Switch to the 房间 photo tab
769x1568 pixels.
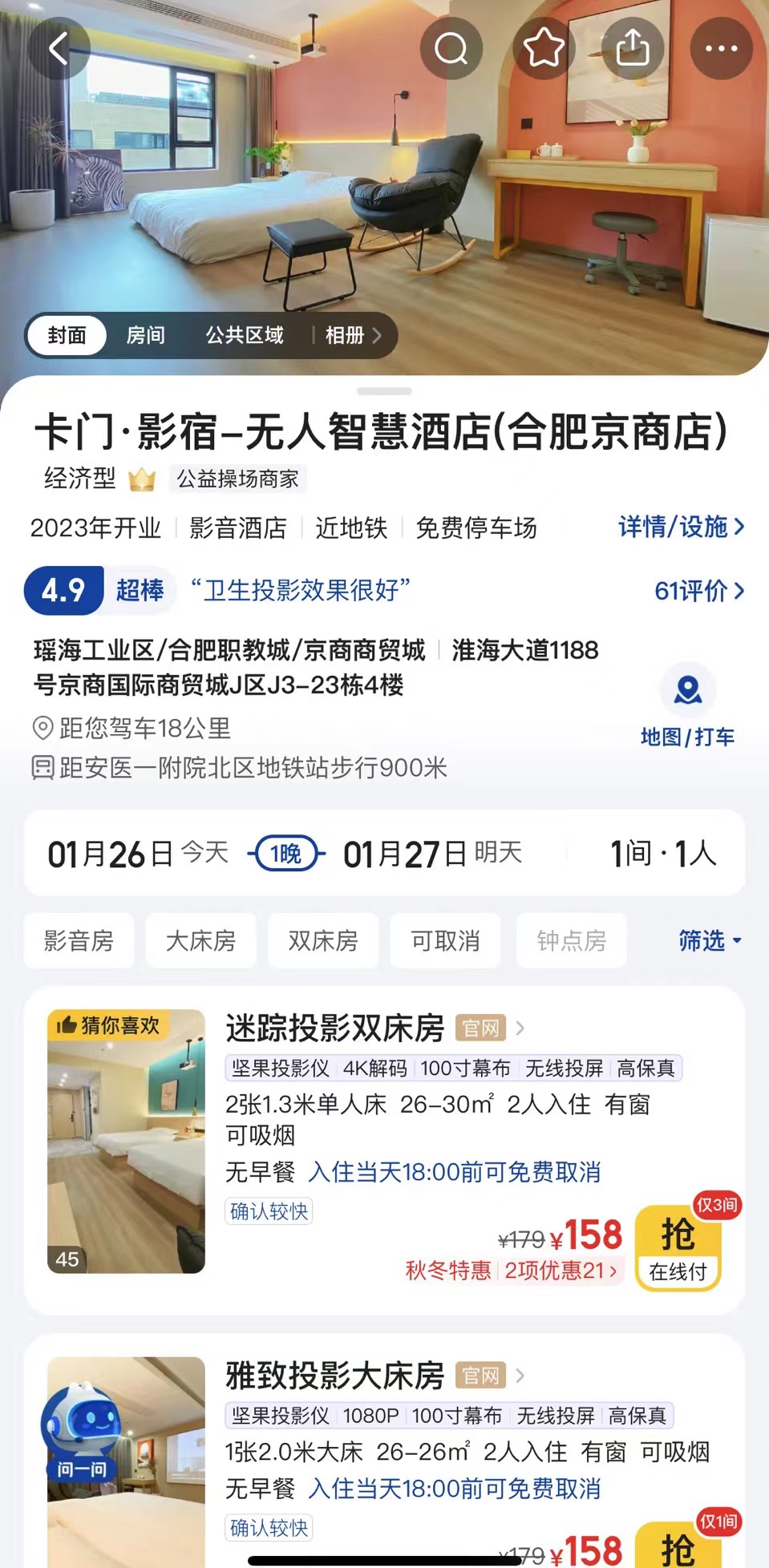tap(145, 335)
